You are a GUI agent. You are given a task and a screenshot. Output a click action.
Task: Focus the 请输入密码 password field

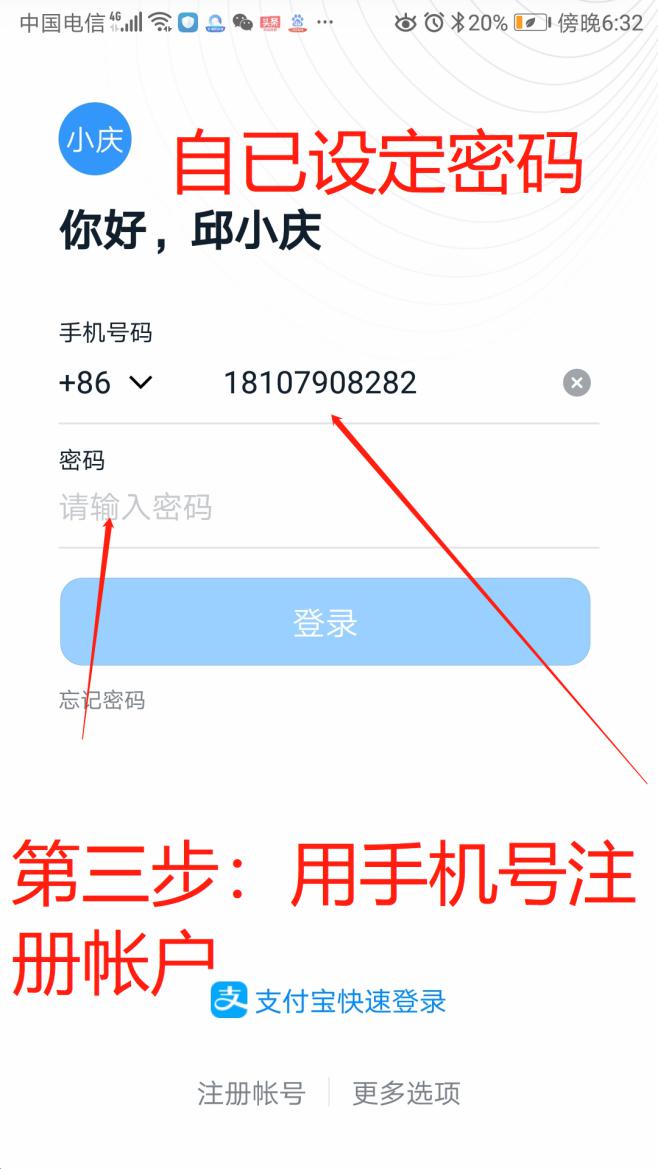(320, 508)
